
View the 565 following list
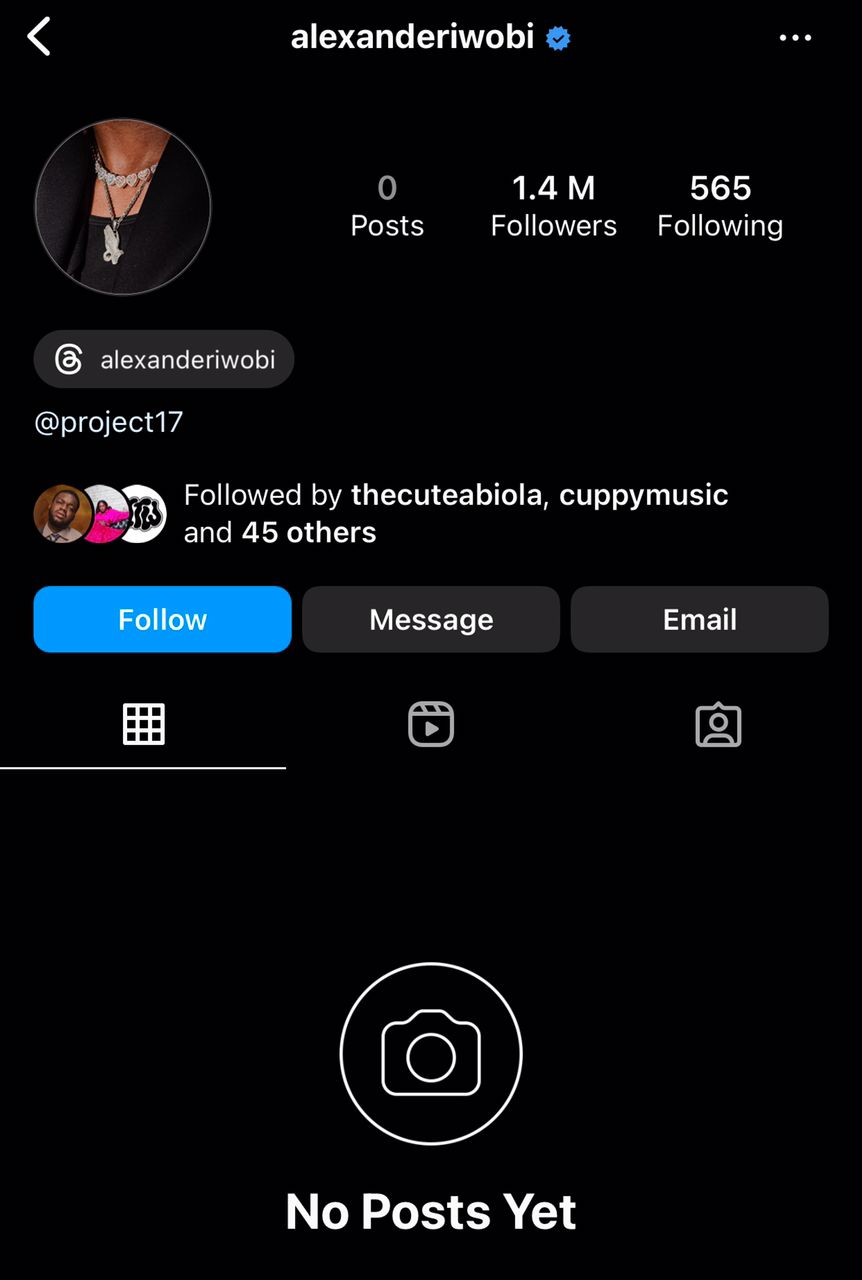[x=719, y=205]
